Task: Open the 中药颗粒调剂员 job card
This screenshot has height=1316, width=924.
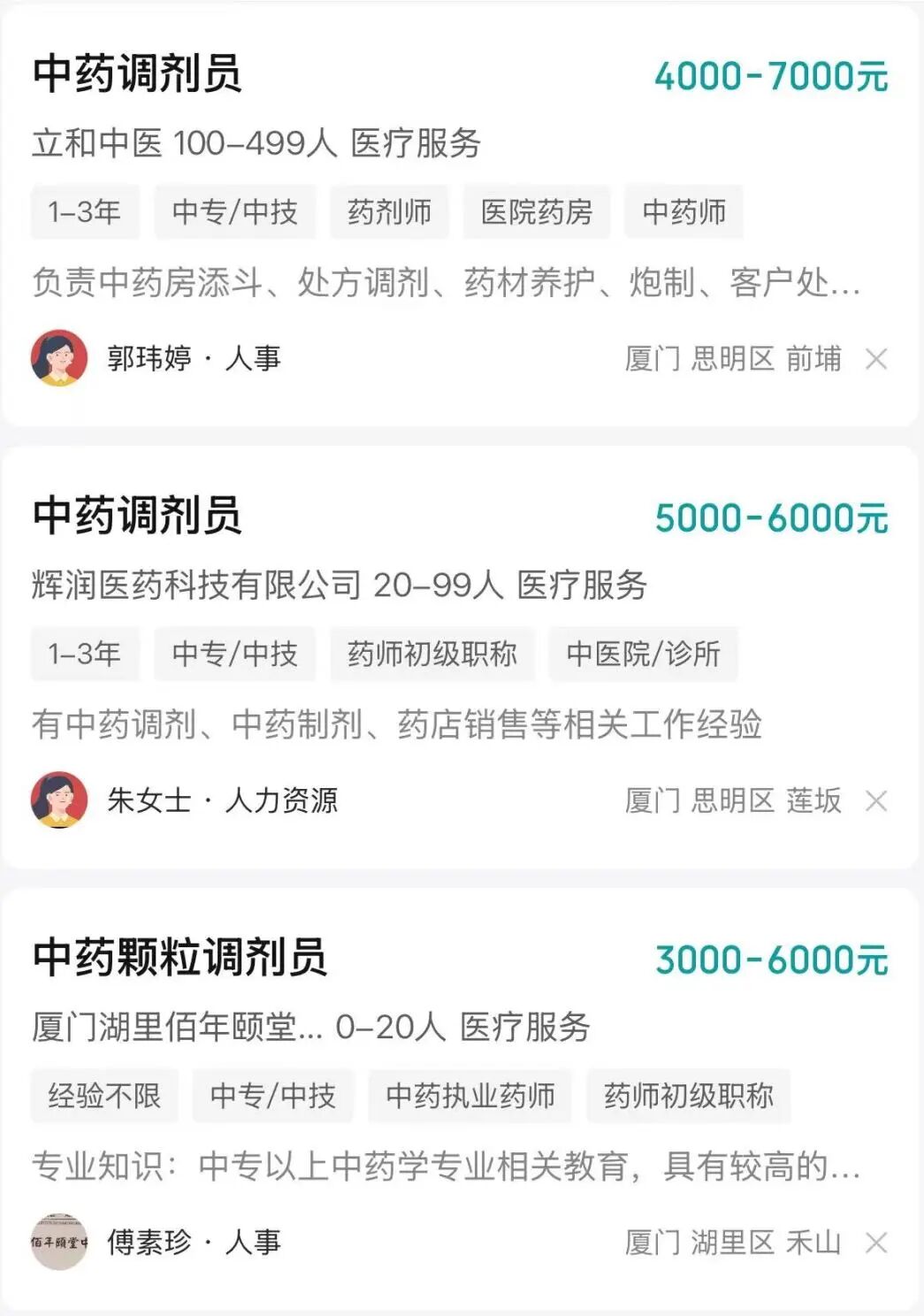Action: [179, 958]
